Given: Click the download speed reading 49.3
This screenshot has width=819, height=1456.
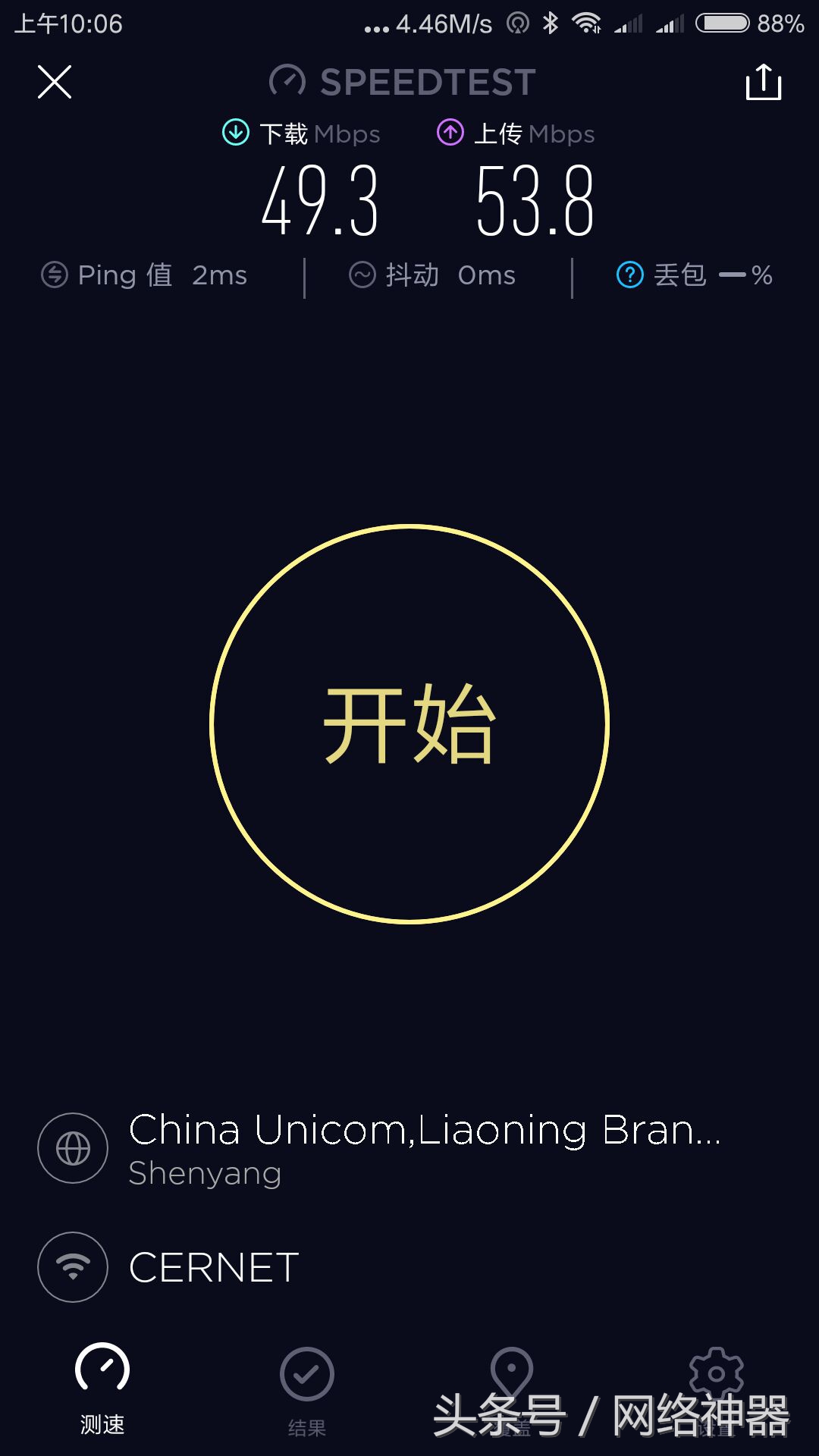Looking at the screenshot, I should click(321, 199).
